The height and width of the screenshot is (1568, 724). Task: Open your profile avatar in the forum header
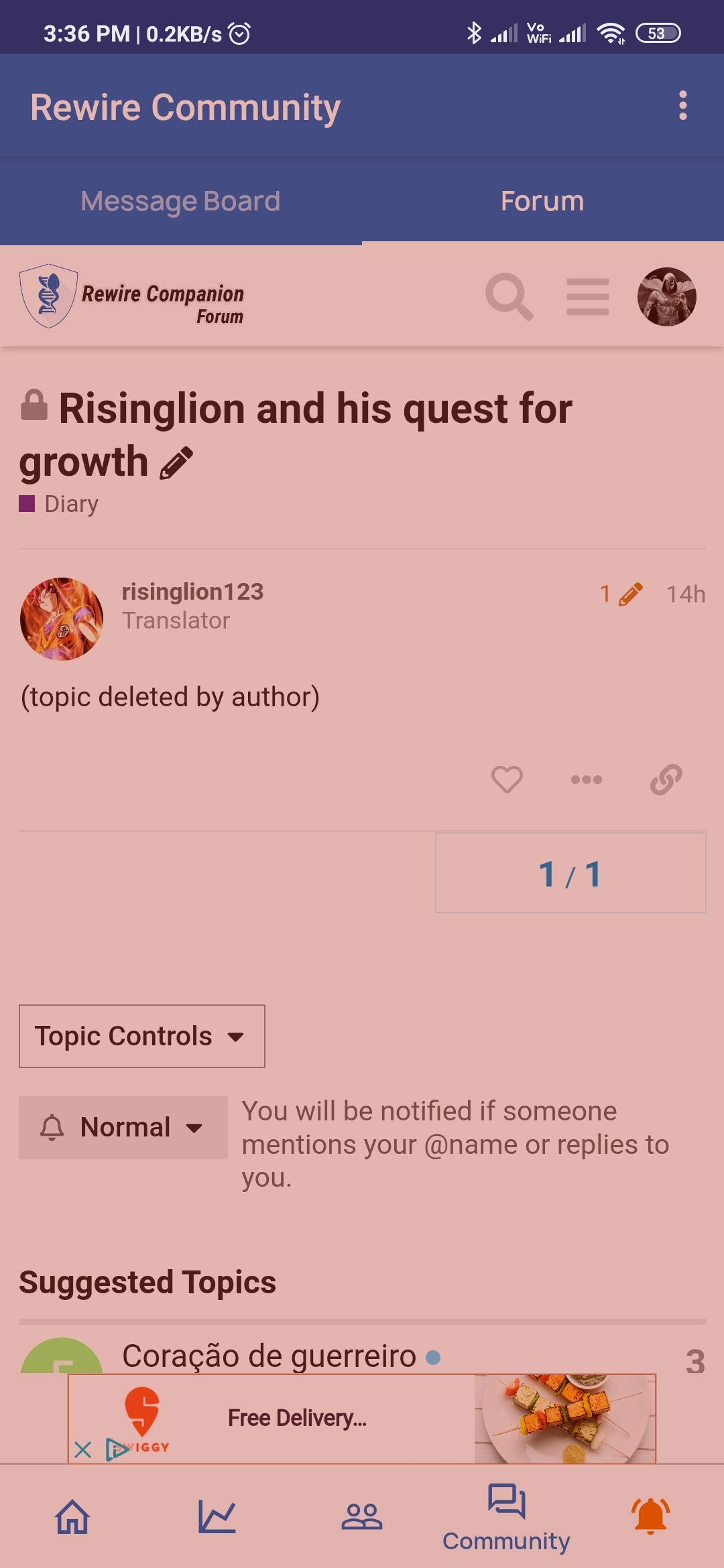(x=666, y=296)
